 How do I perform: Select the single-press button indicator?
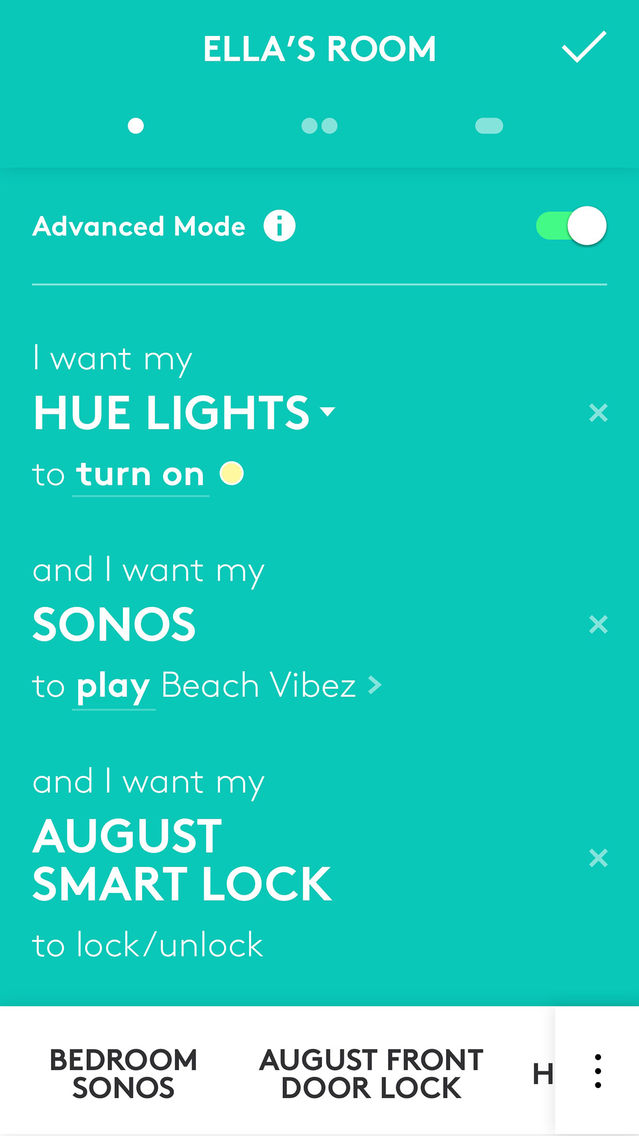click(x=136, y=126)
